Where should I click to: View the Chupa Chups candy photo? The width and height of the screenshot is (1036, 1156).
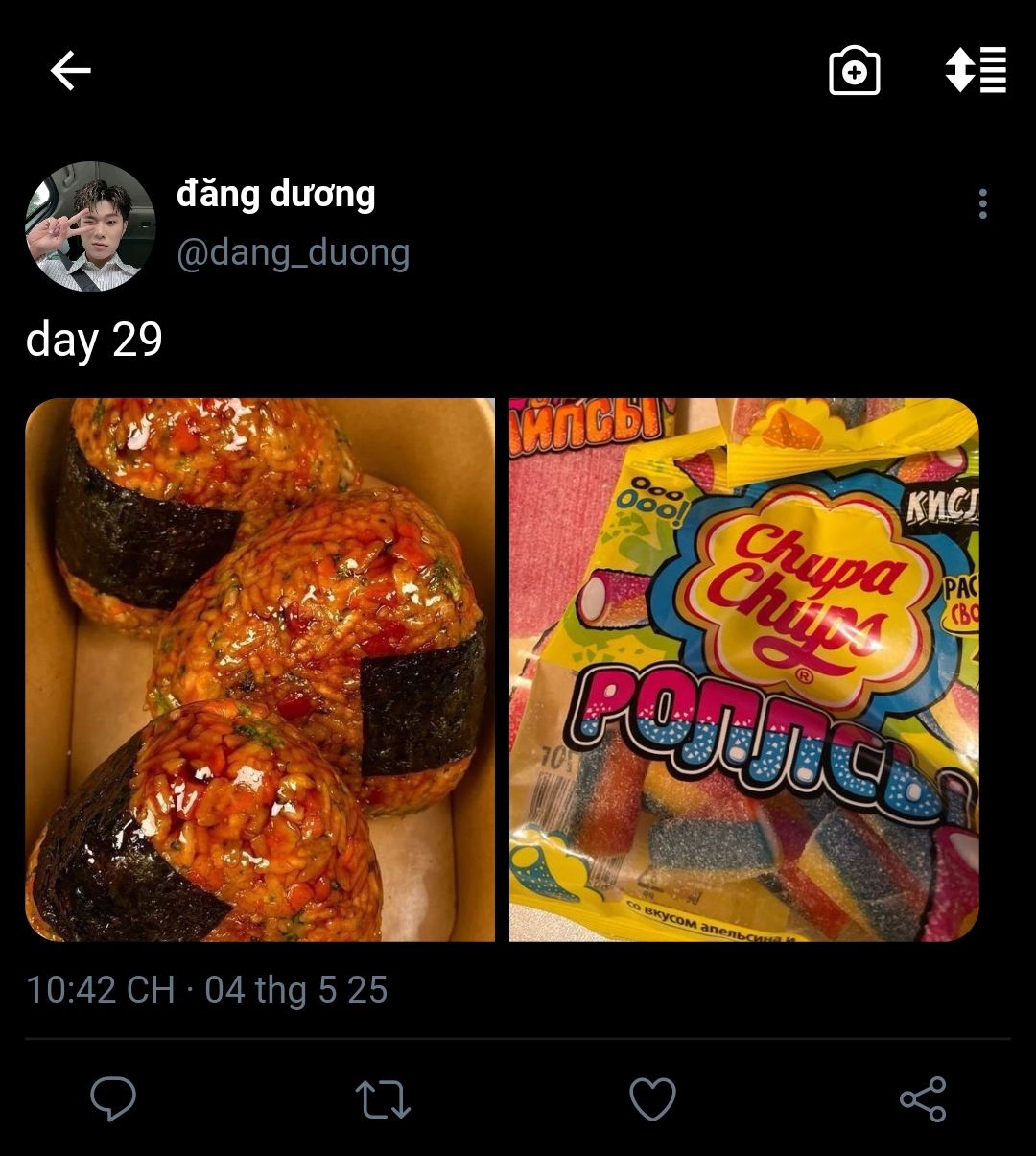point(743,670)
